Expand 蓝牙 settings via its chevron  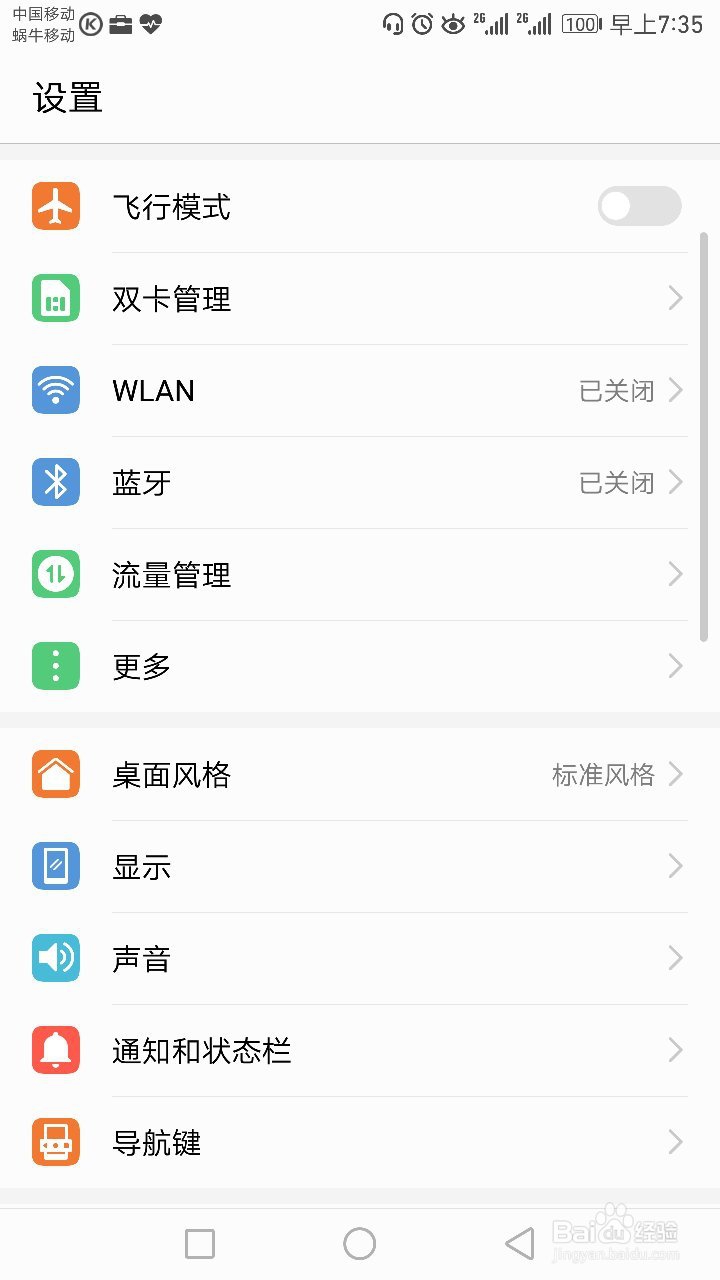coord(676,482)
